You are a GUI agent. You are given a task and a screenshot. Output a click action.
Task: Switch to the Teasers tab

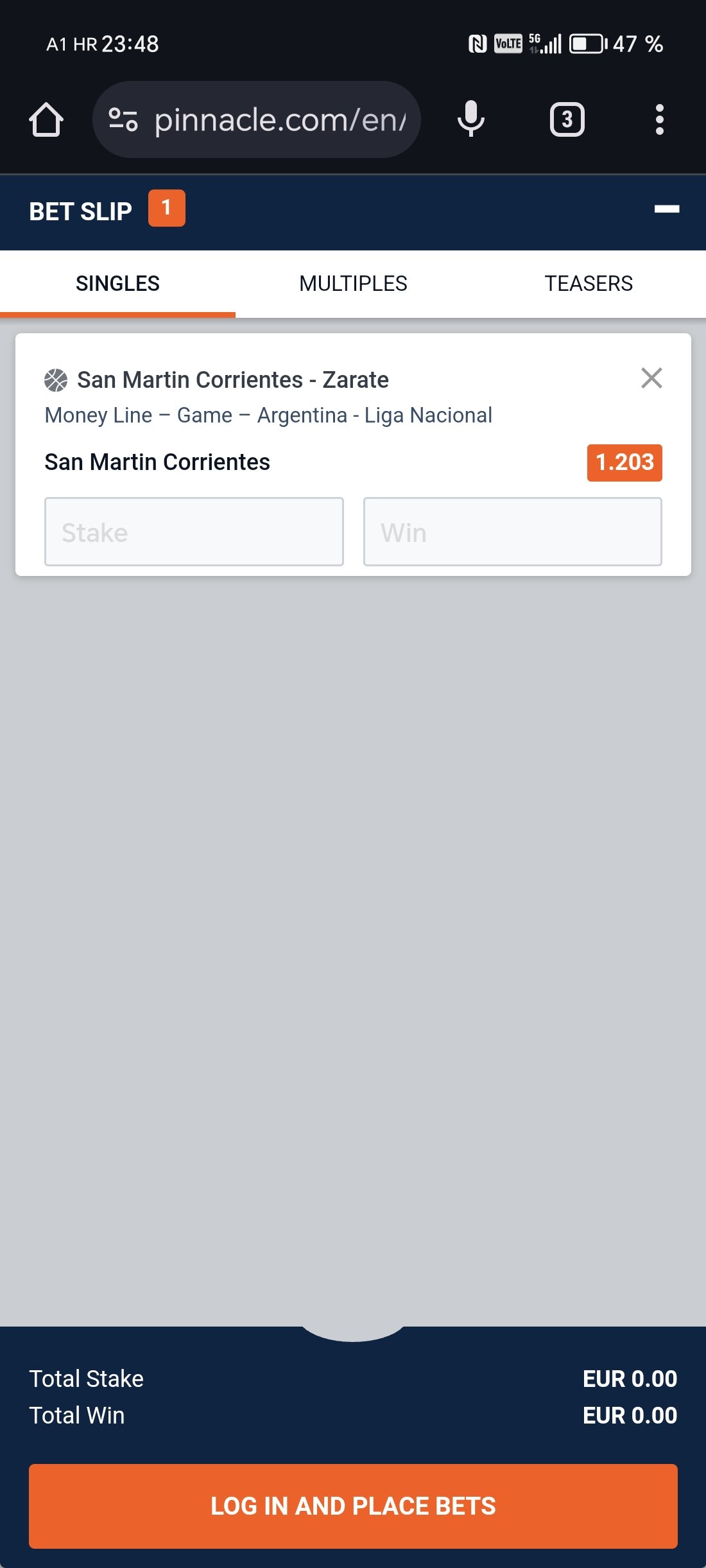click(x=589, y=283)
